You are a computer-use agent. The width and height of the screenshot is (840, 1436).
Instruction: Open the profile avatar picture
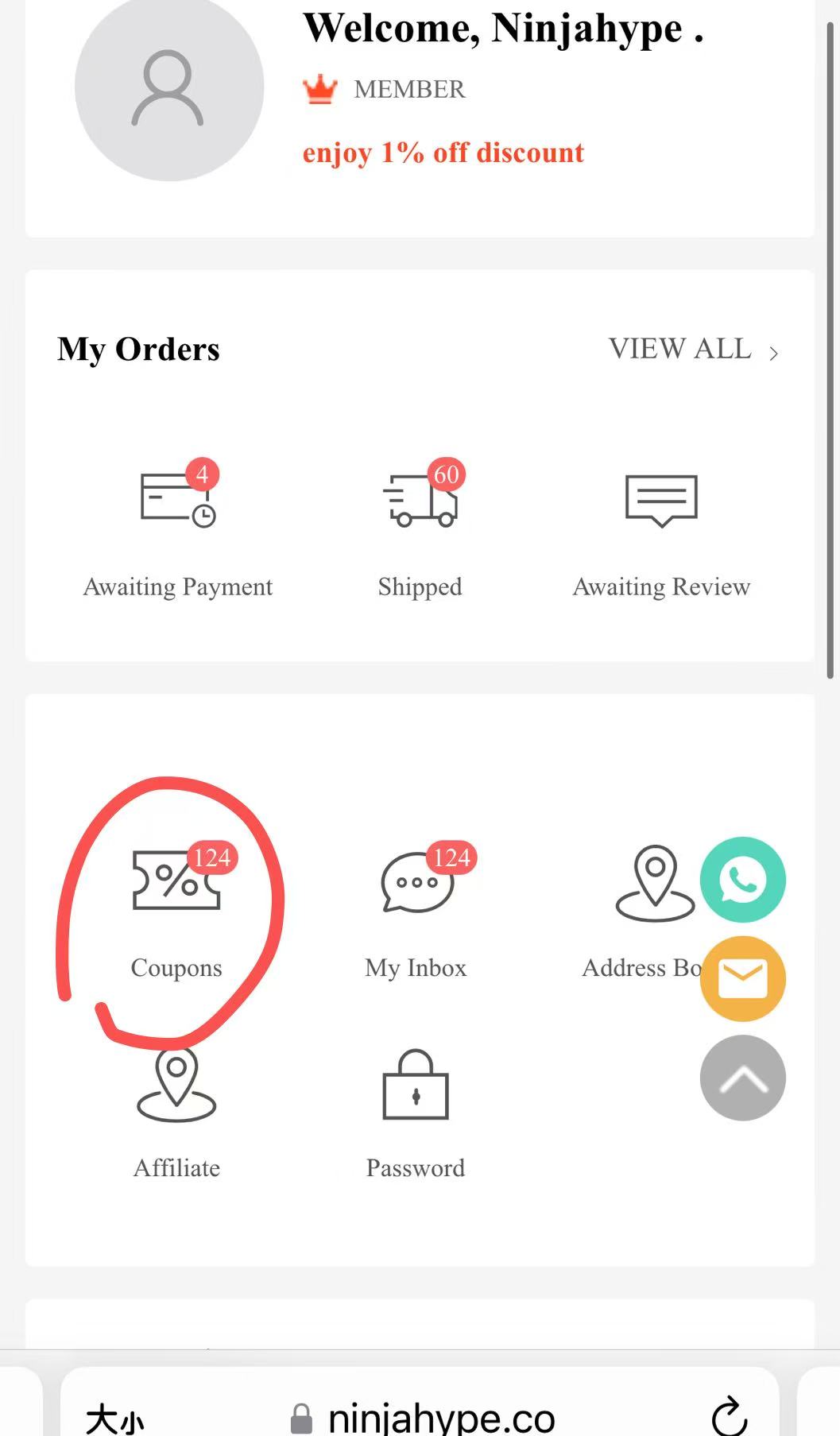pyautogui.click(x=168, y=86)
